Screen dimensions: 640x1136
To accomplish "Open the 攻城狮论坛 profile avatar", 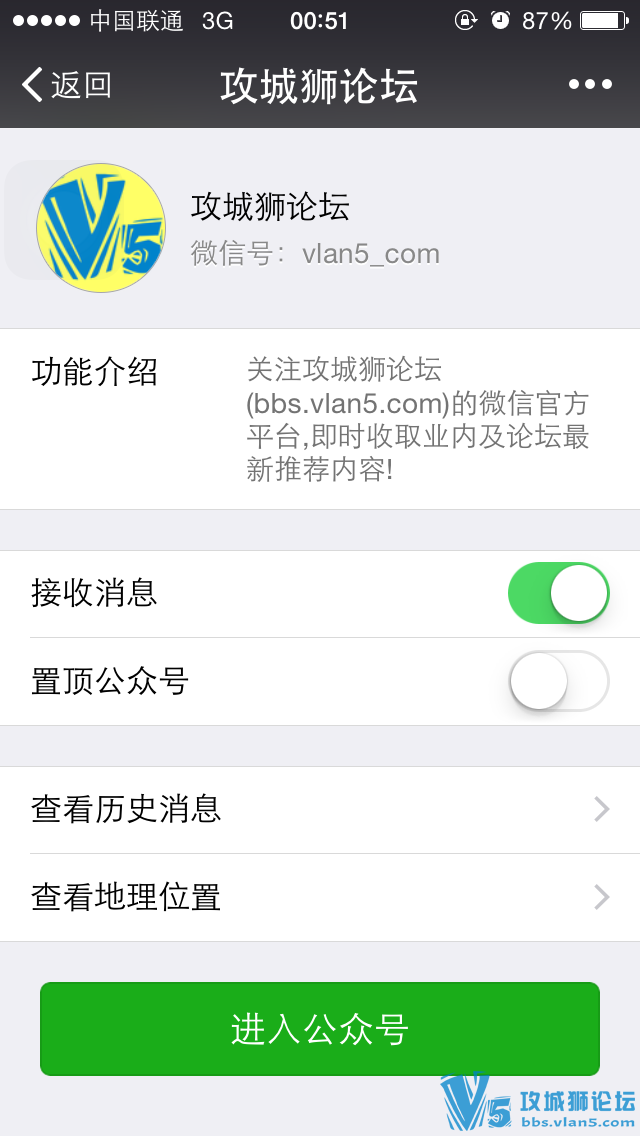I will (x=101, y=228).
